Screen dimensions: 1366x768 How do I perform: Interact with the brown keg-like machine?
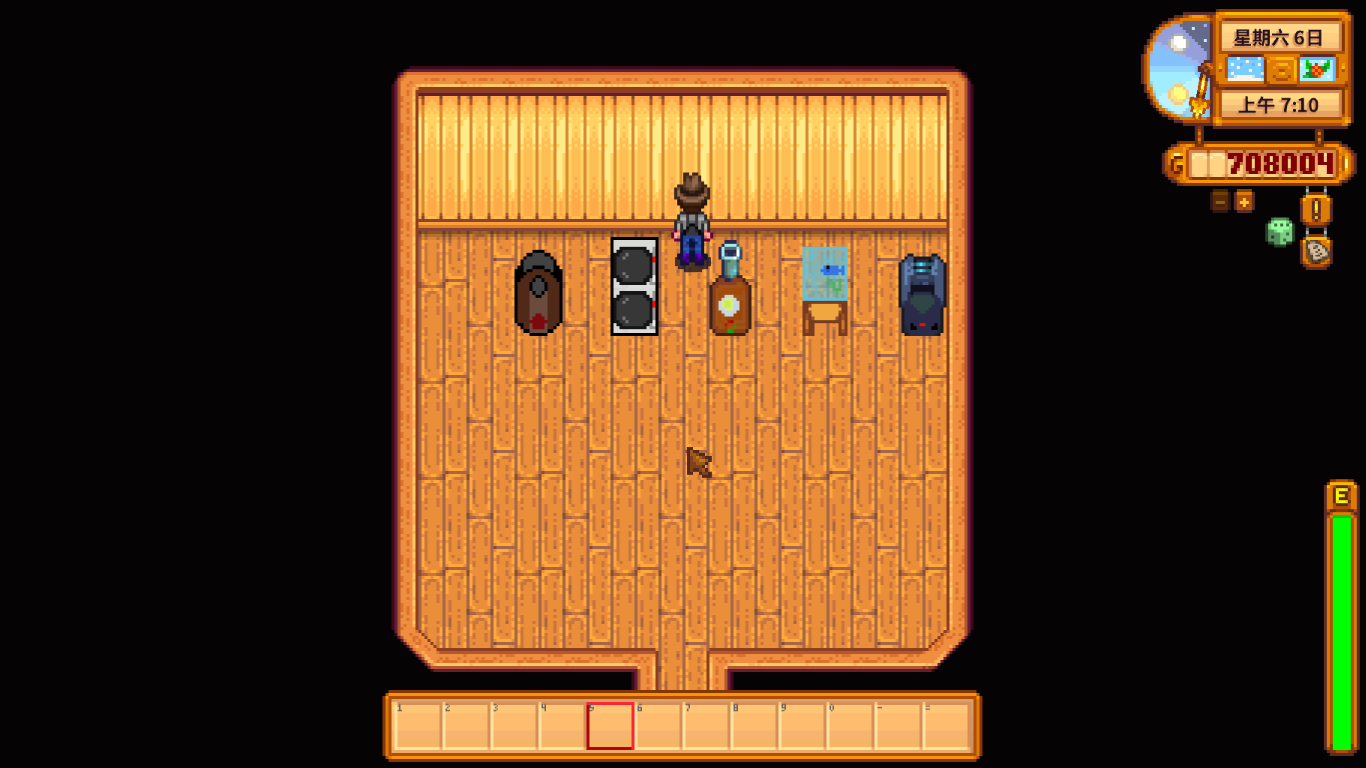coord(538,293)
